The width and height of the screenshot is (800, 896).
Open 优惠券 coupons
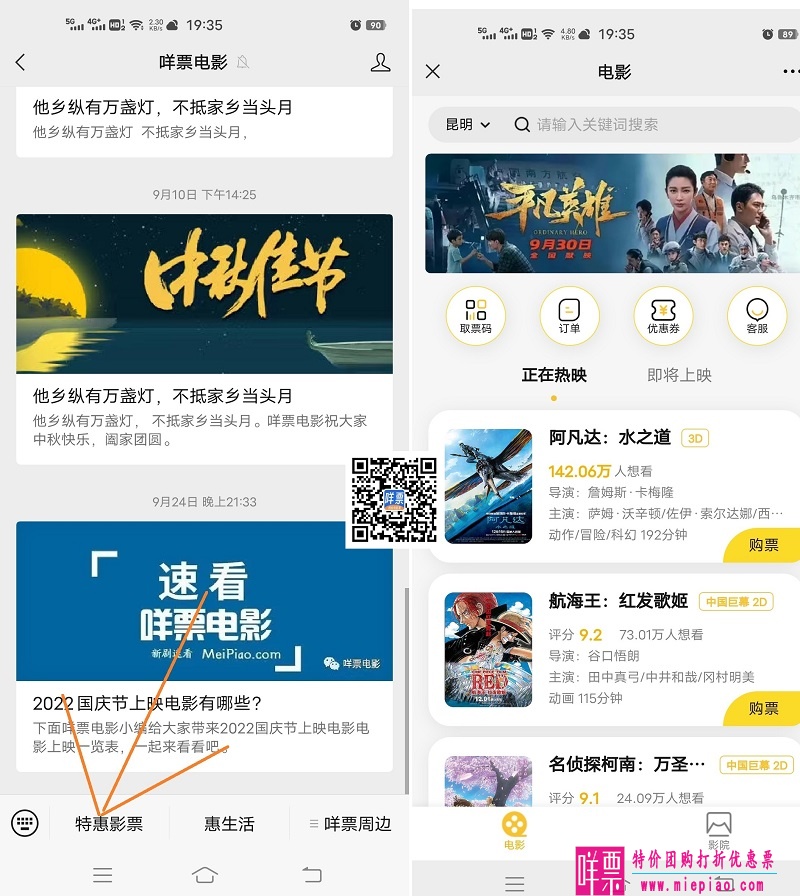[x=663, y=316]
